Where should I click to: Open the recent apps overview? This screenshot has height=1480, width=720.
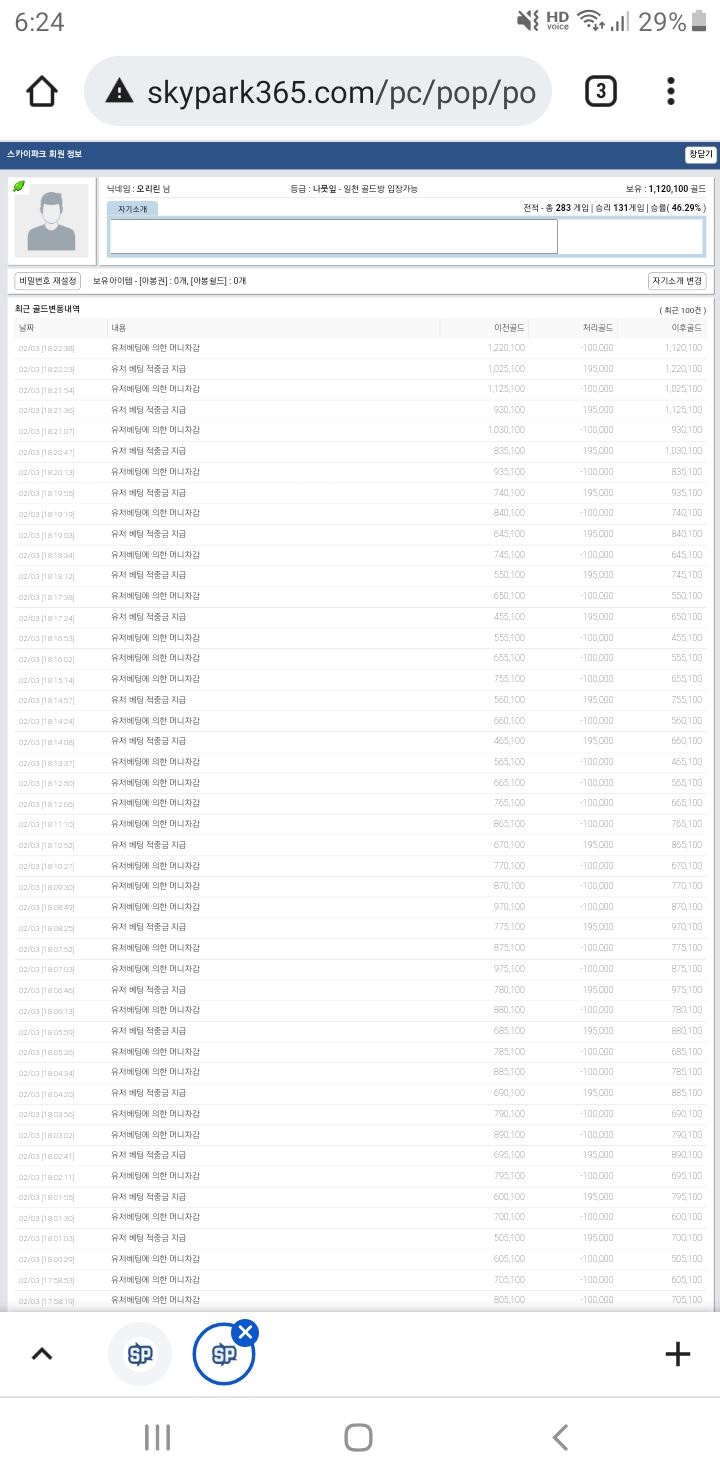(x=157, y=1437)
